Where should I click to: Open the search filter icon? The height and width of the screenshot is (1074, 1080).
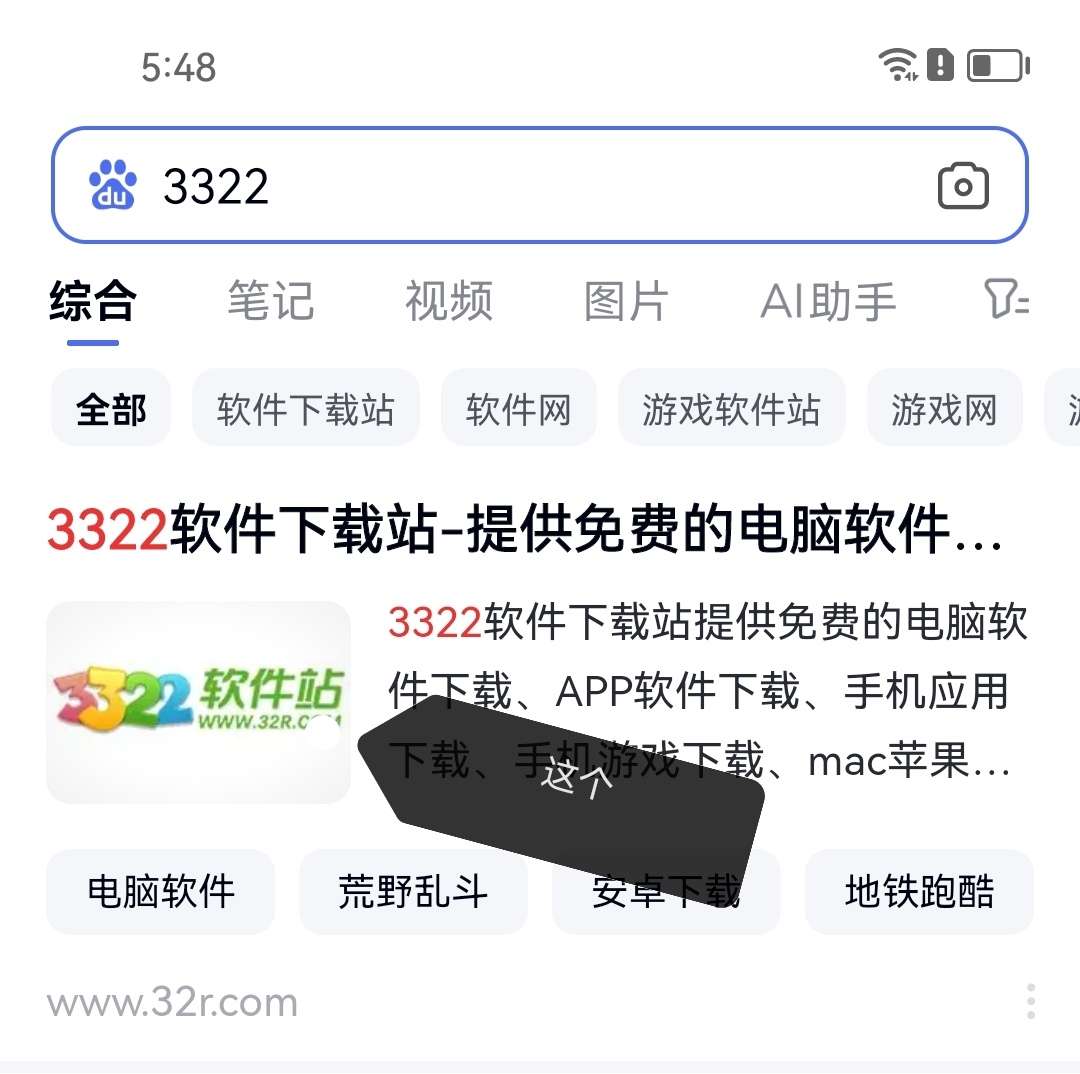point(1005,300)
